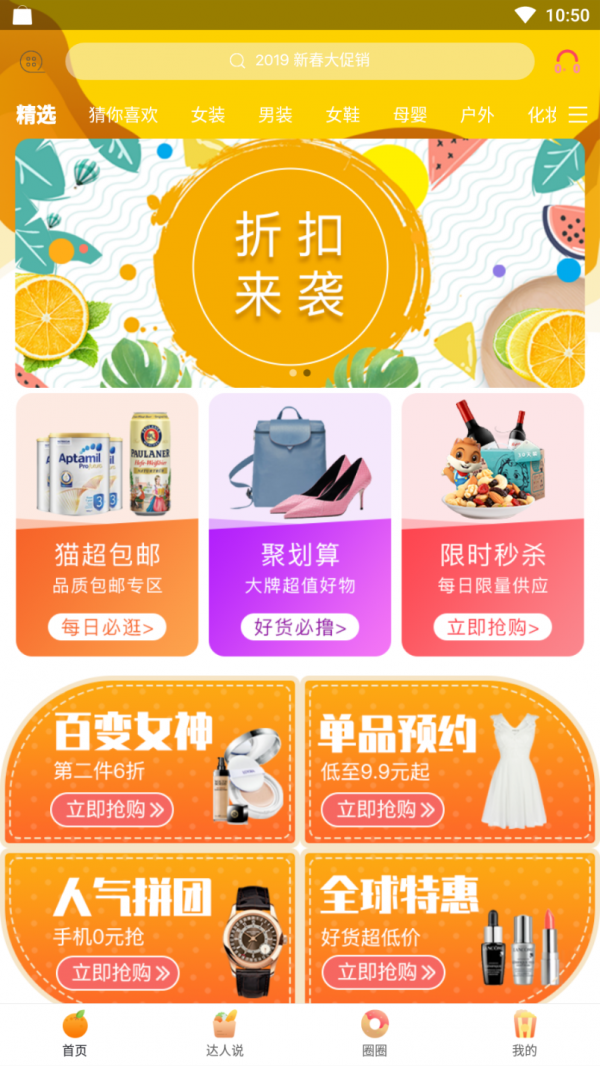Tap 立即抢购 under 百变女神

[113, 810]
